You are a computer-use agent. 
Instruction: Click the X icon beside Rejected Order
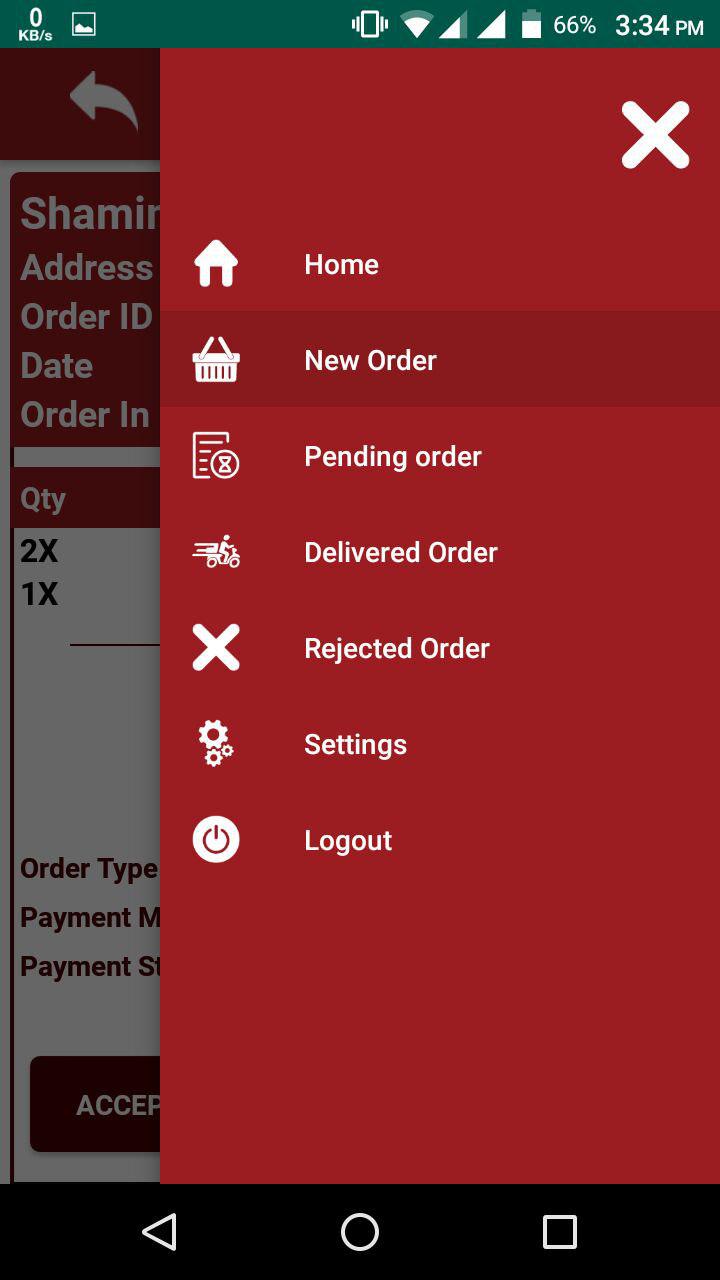click(215, 647)
